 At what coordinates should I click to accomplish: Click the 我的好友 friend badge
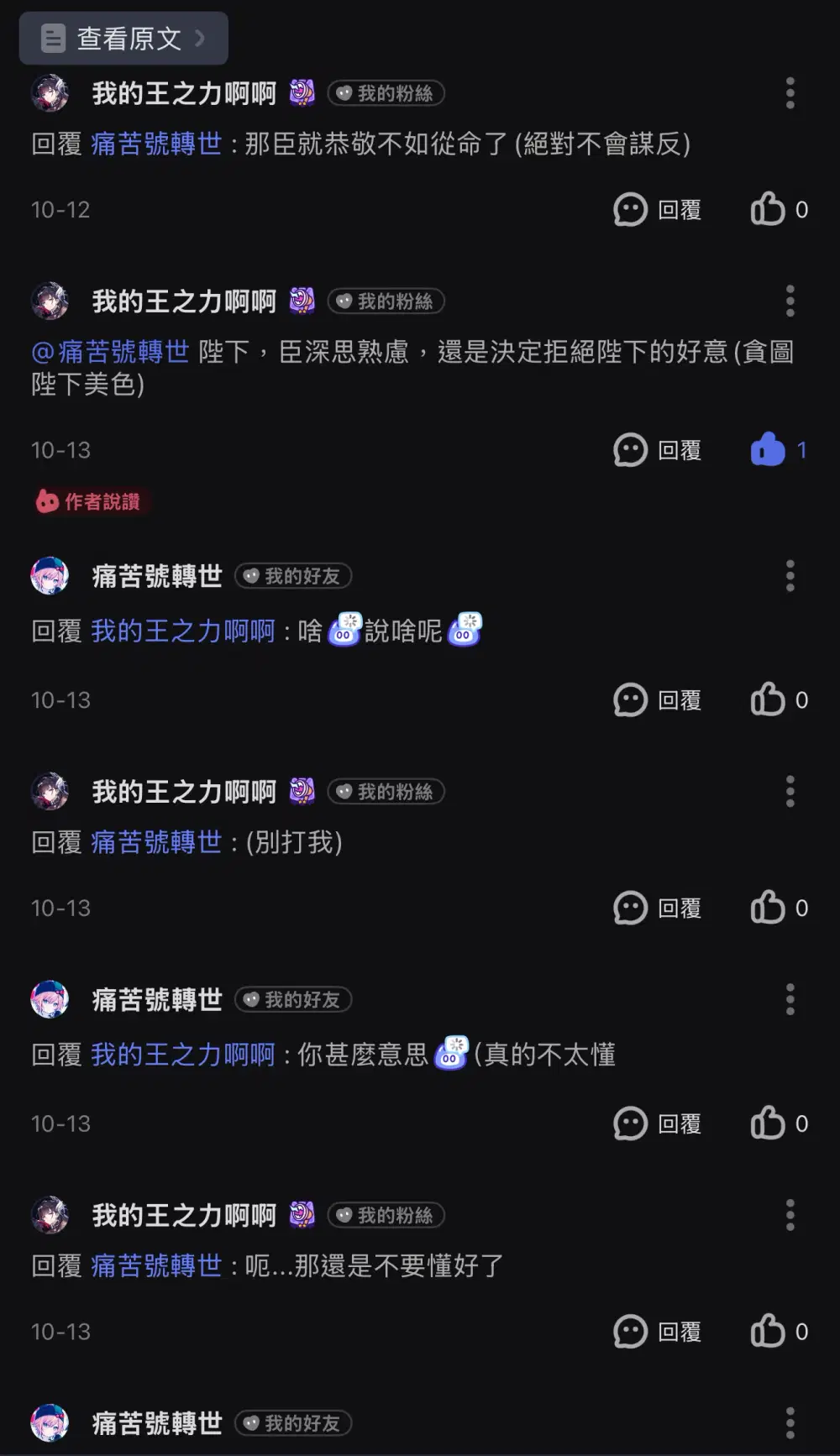tap(292, 576)
